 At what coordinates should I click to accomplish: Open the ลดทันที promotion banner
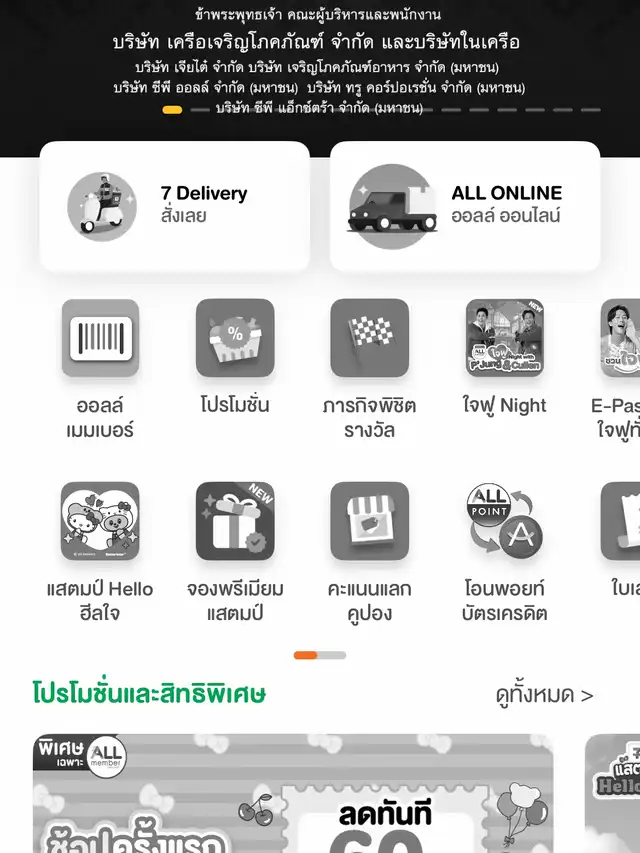point(293,793)
